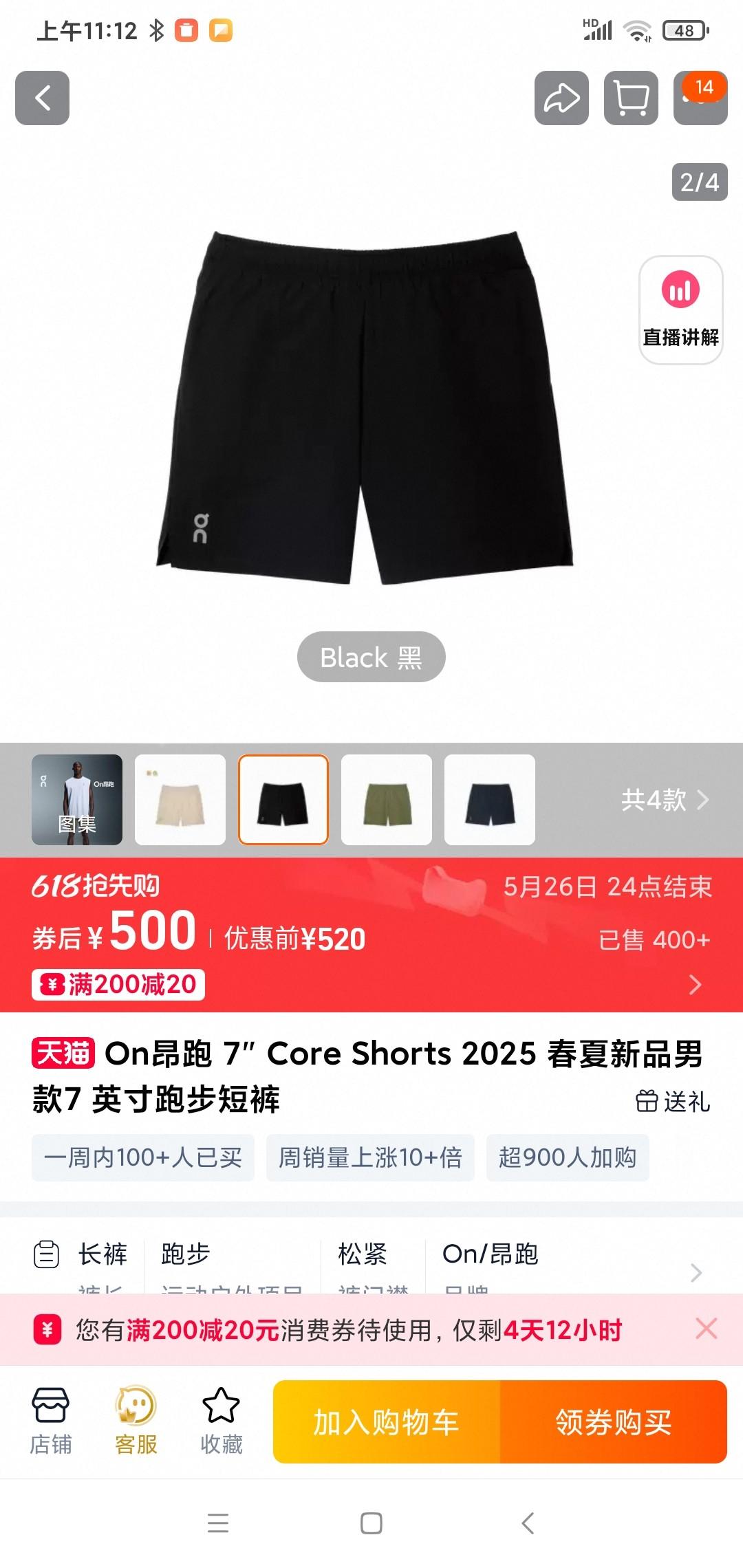
Task: Open the 满200减20 coupon details
Action: pos(118,984)
